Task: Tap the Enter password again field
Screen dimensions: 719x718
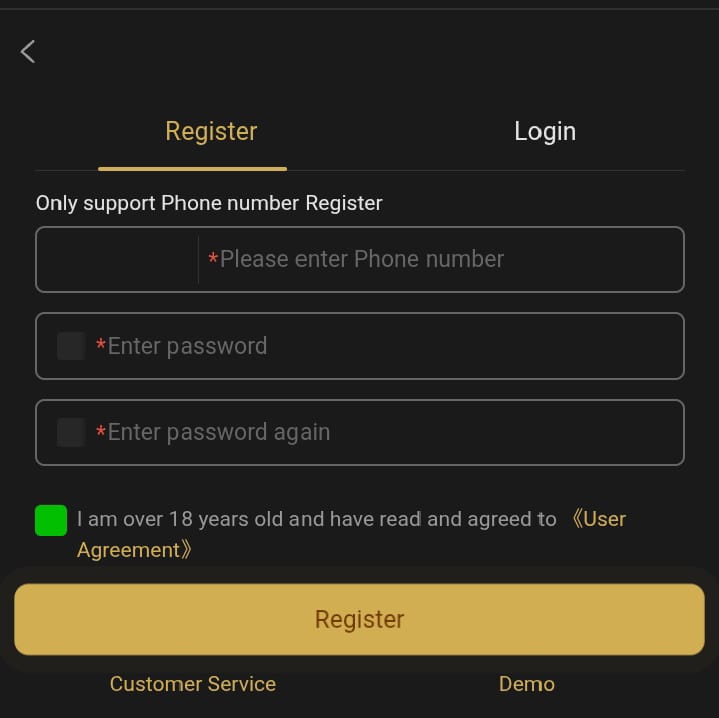Action: [x=380, y=433]
